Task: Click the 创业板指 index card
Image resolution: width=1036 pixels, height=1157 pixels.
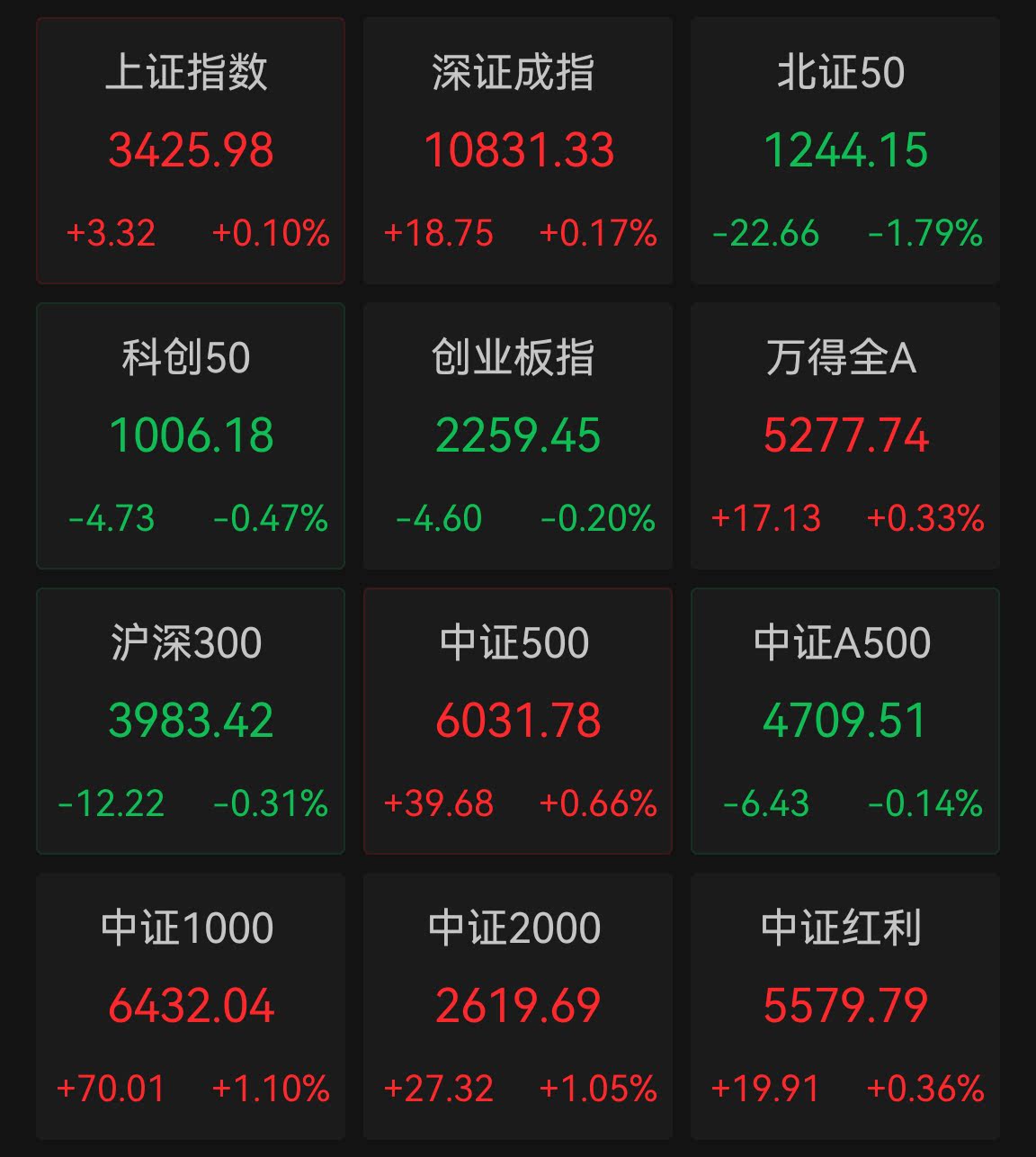Action: pyautogui.click(x=517, y=436)
